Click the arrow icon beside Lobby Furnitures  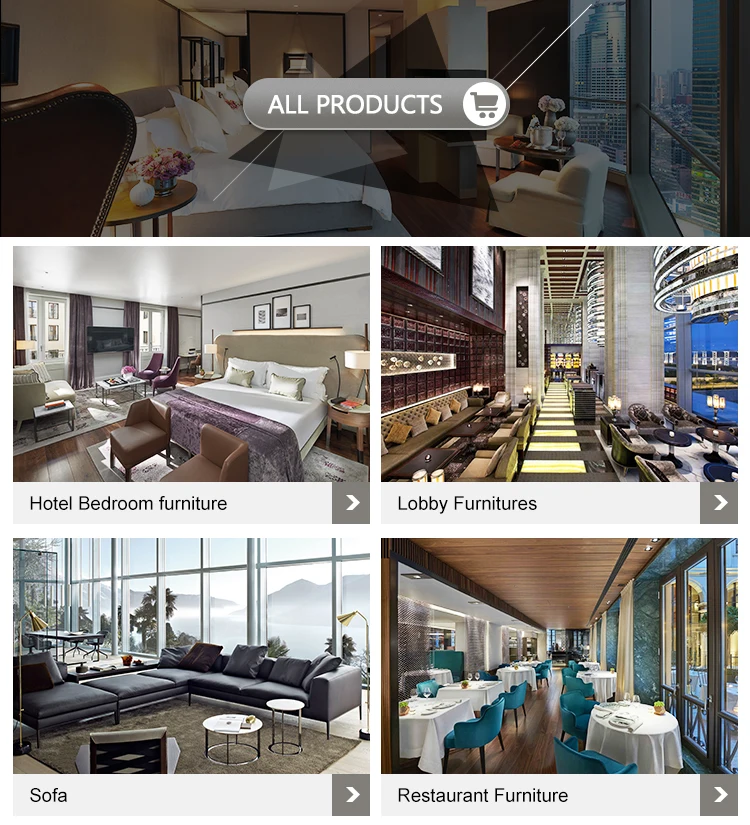(719, 503)
